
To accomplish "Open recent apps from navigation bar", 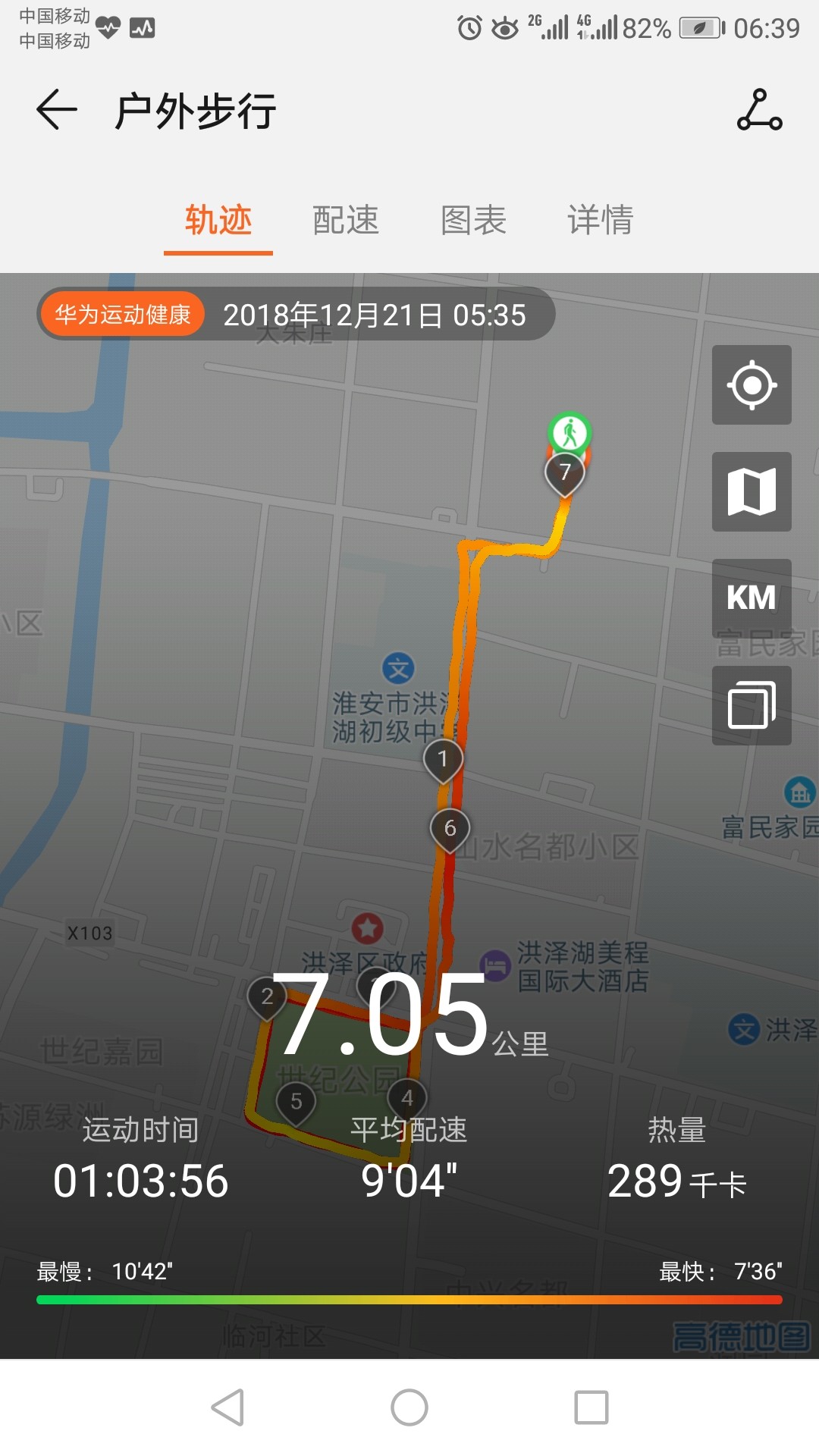I will pyautogui.click(x=591, y=1407).
